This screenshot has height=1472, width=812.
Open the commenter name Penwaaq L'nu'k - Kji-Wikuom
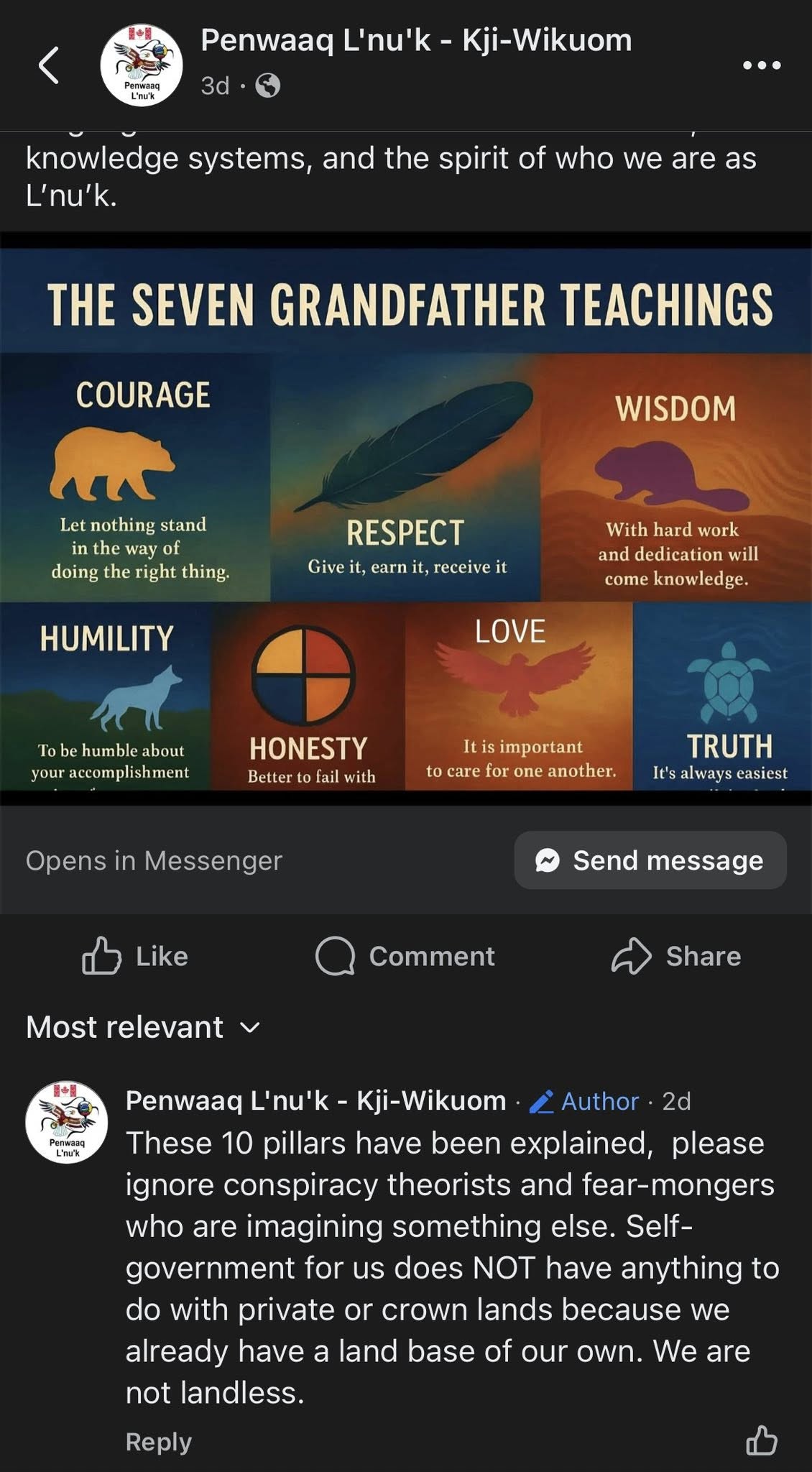click(315, 1100)
